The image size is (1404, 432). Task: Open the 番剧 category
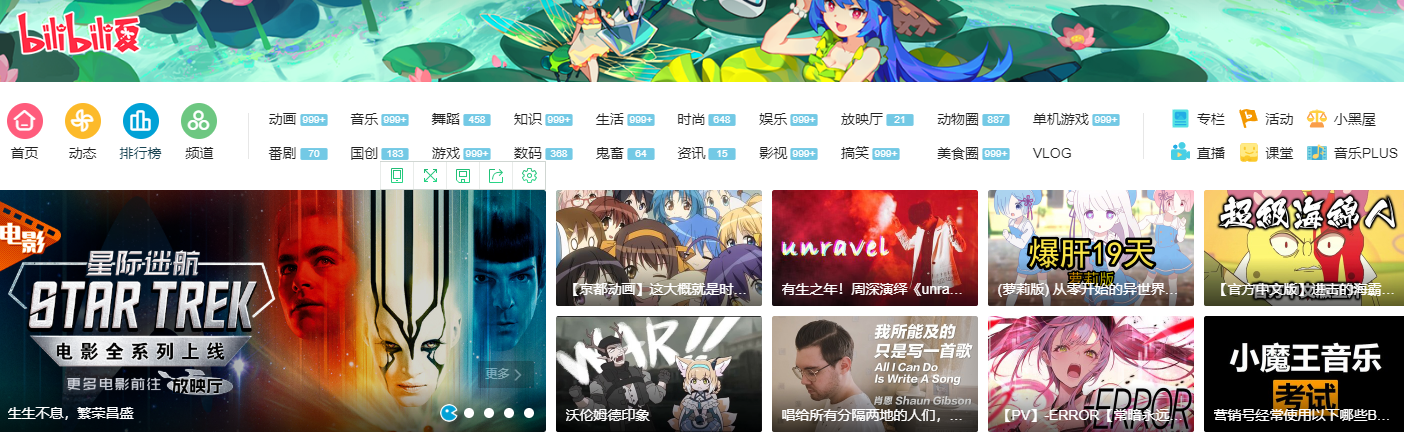click(x=283, y=153)
